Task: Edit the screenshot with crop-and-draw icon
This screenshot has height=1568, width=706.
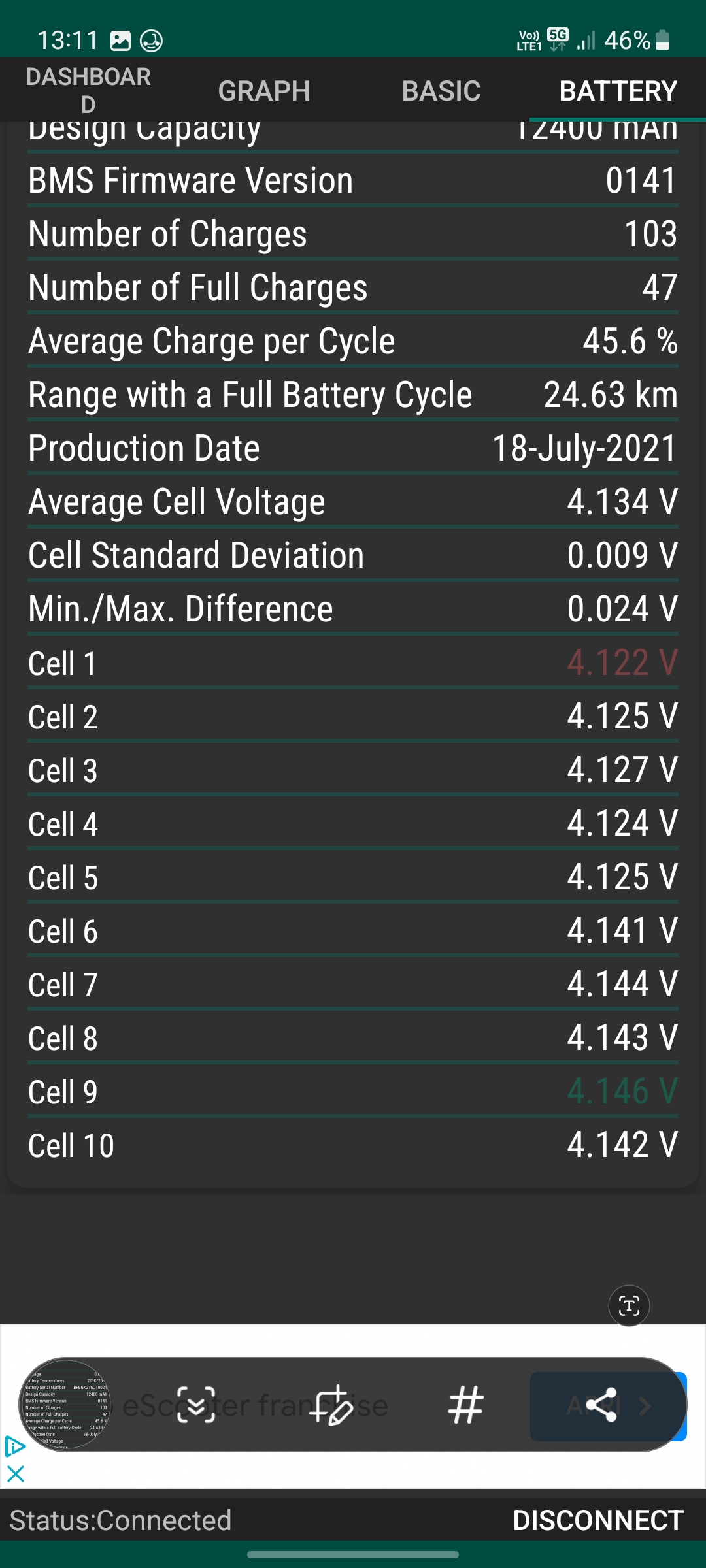Action: point(332,1405)
